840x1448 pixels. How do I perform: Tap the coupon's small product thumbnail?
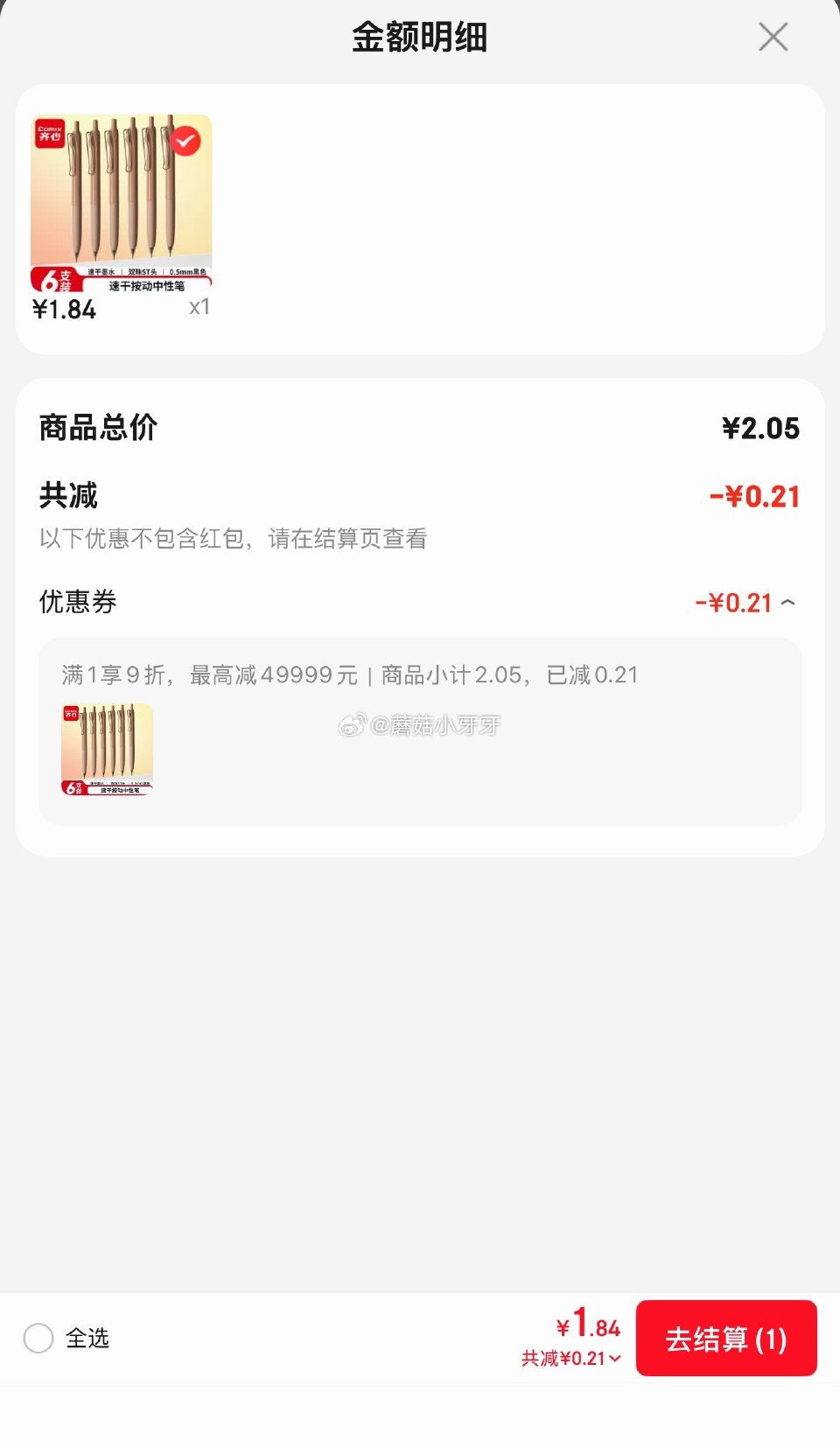click(107, 748)
